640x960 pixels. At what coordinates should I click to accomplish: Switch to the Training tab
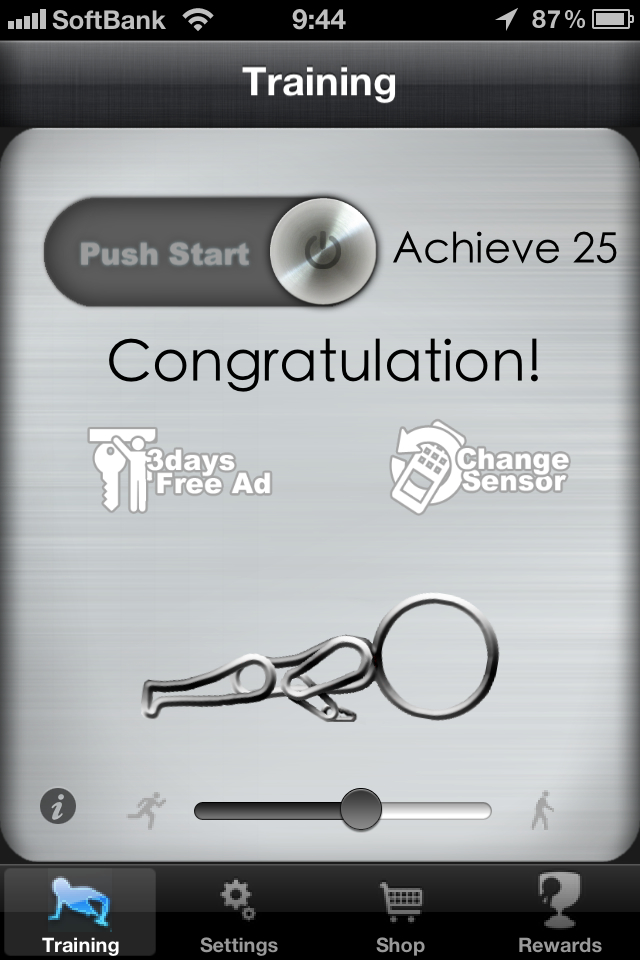point(80,912)
